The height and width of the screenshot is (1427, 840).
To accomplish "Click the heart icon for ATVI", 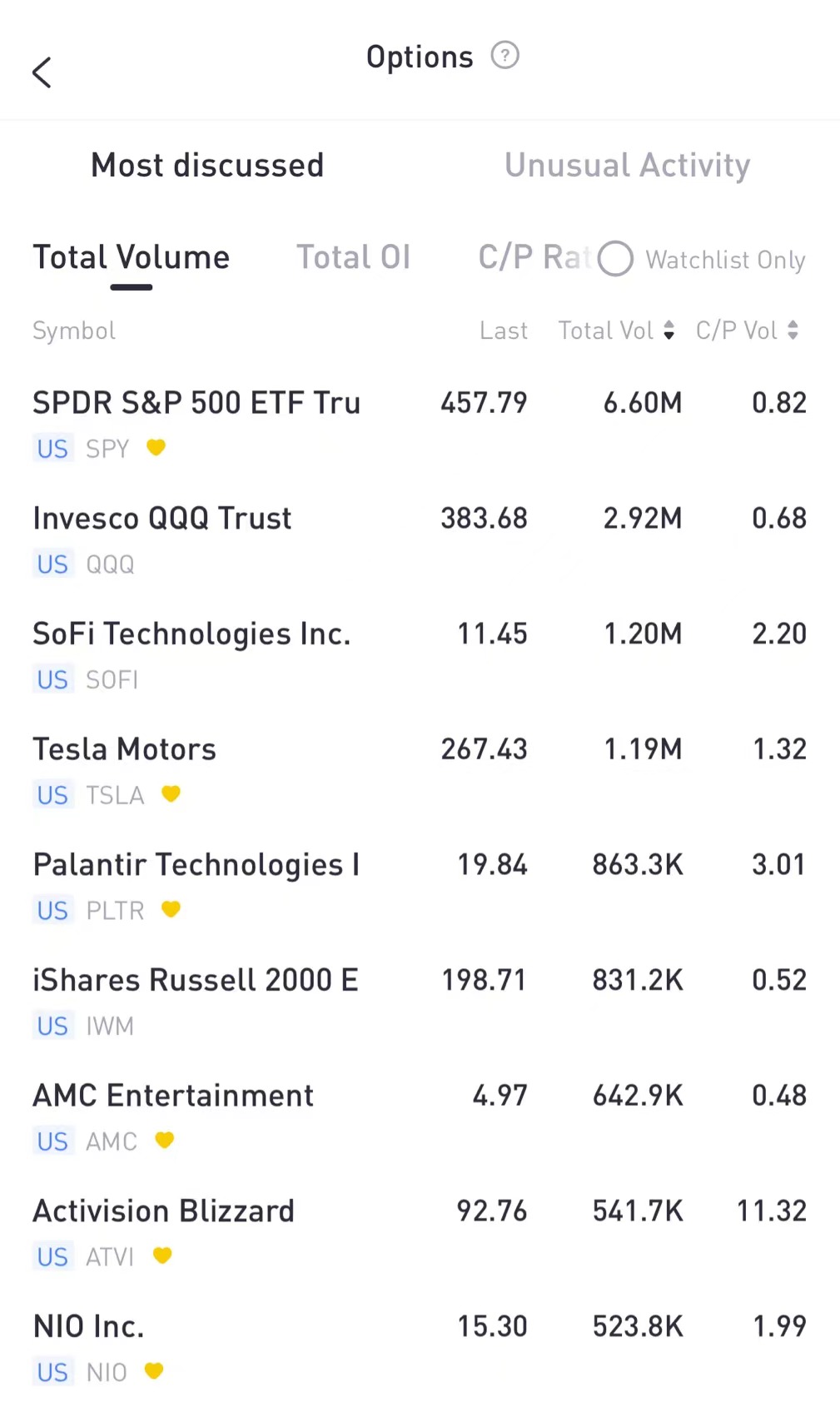I will [162, 1255].
